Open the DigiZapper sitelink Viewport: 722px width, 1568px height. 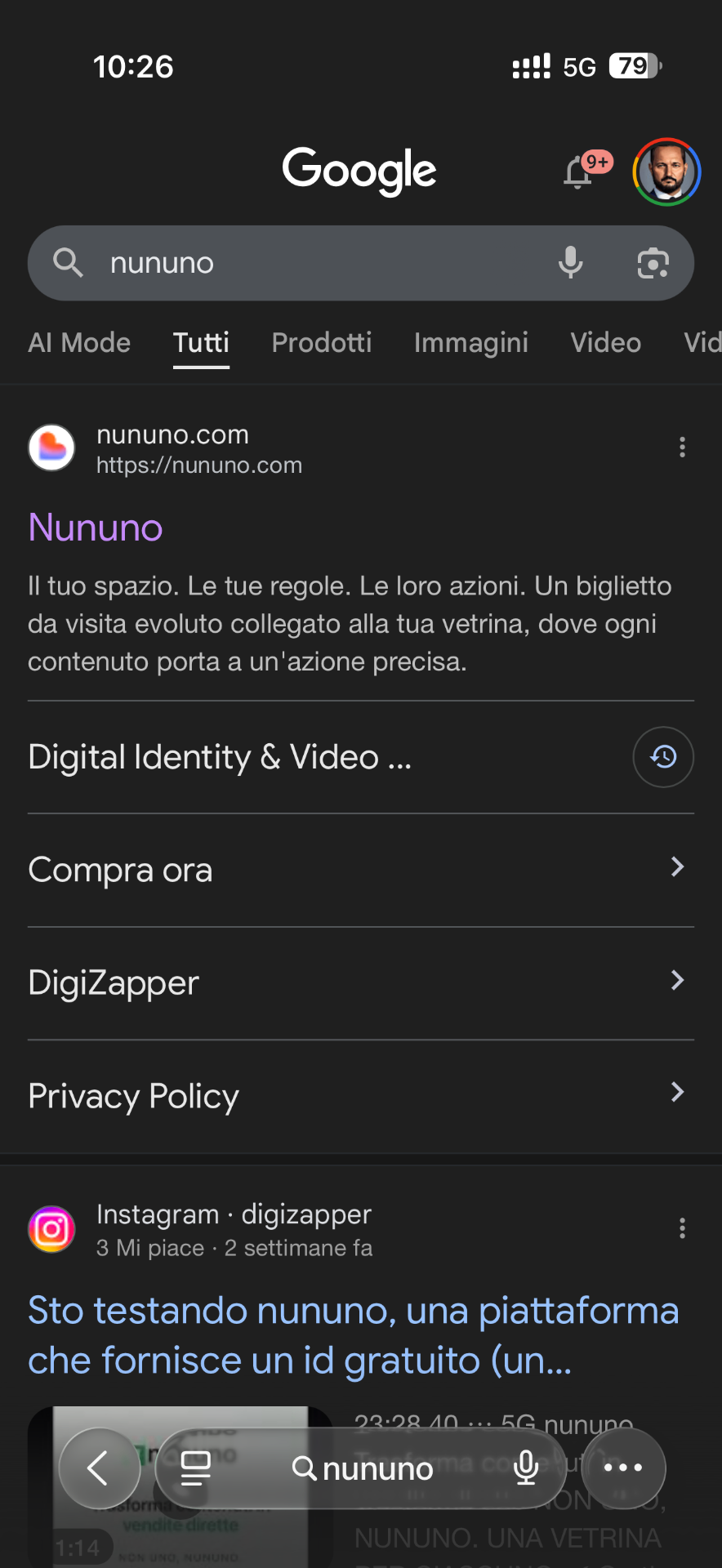[x=114, y=982]
